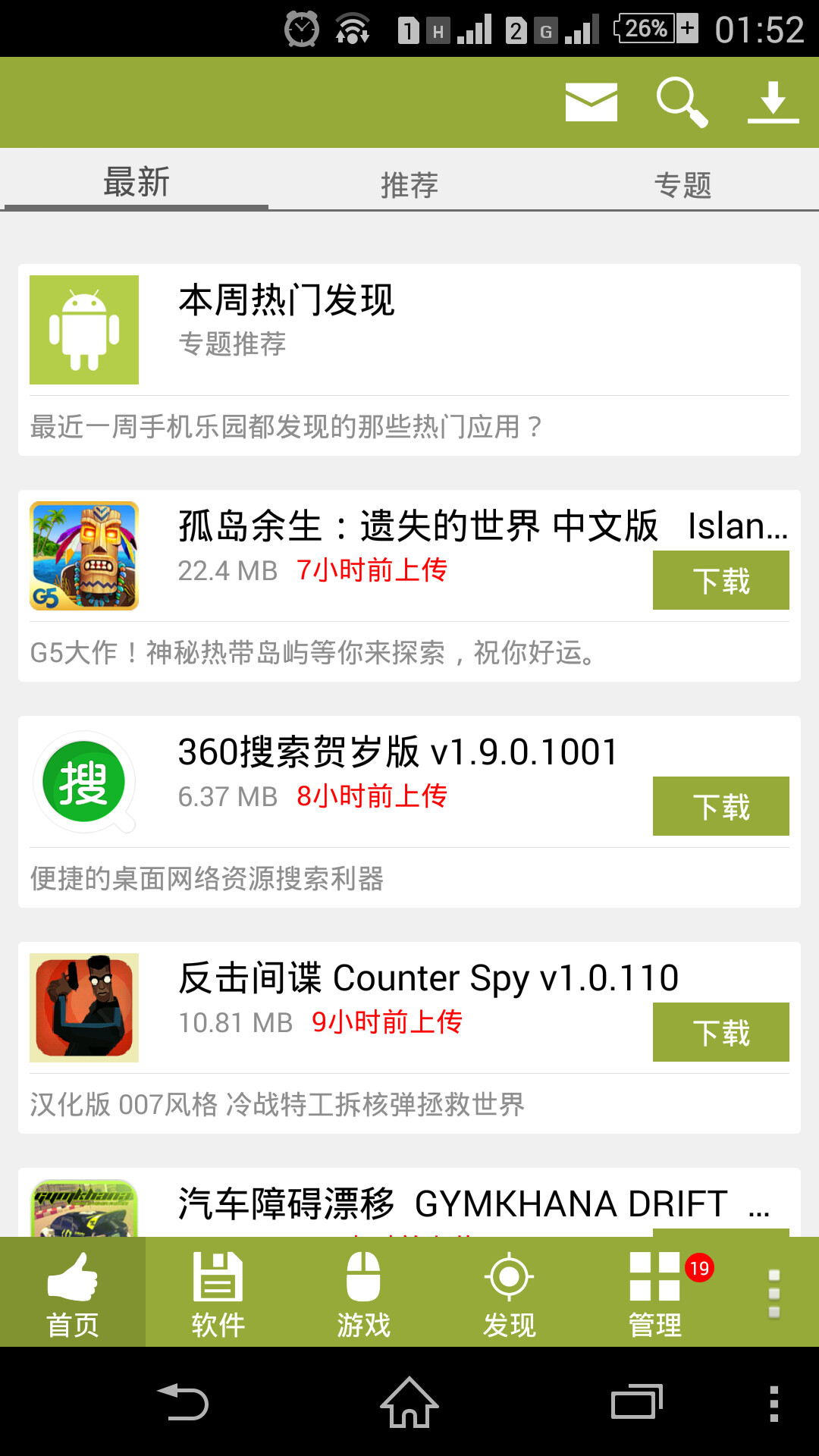
Task: Go to the 首页 bottom tab
Action: [x=73, y=1293]
